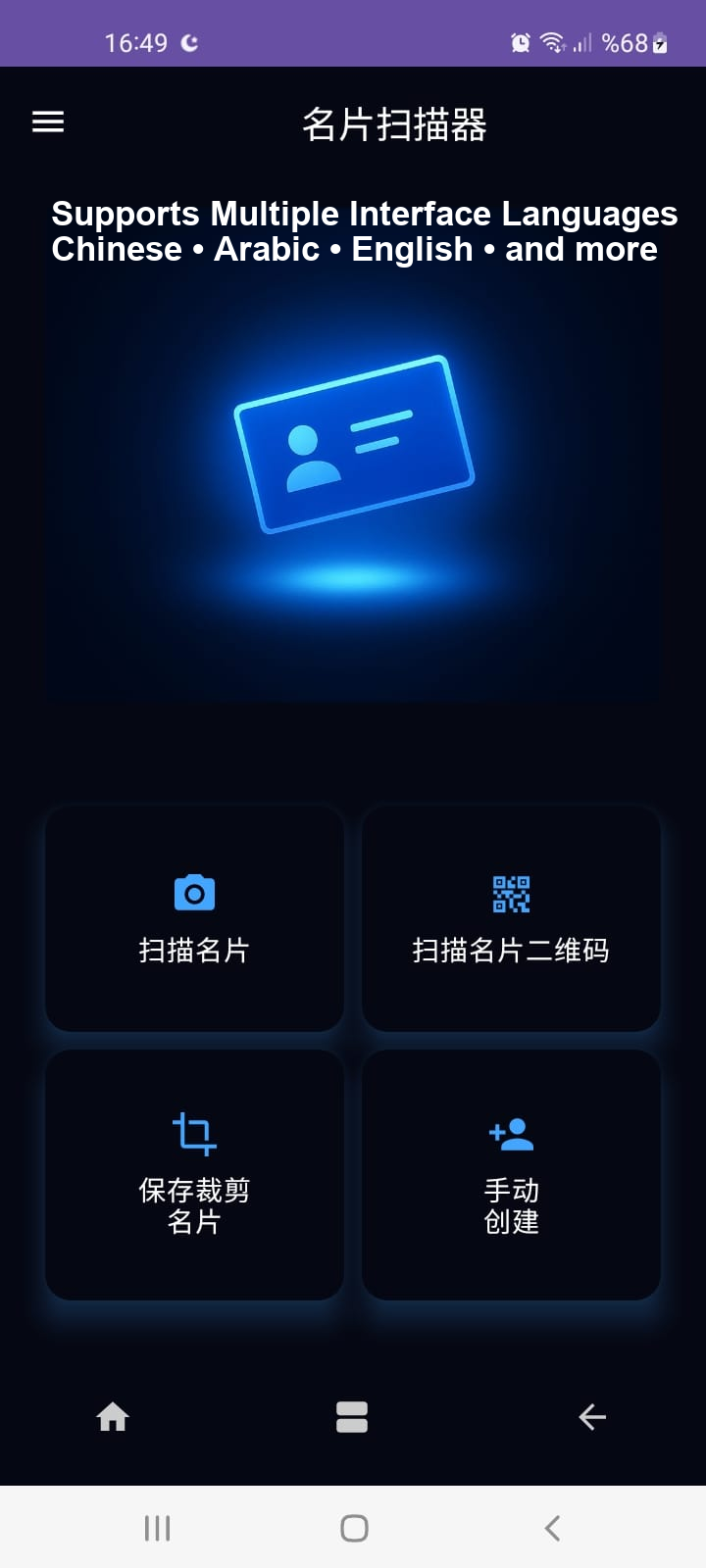The image size is (706, 1568).
Task: Tap the crop icon above 保存裁剪名片
Action: [193, 1132]
